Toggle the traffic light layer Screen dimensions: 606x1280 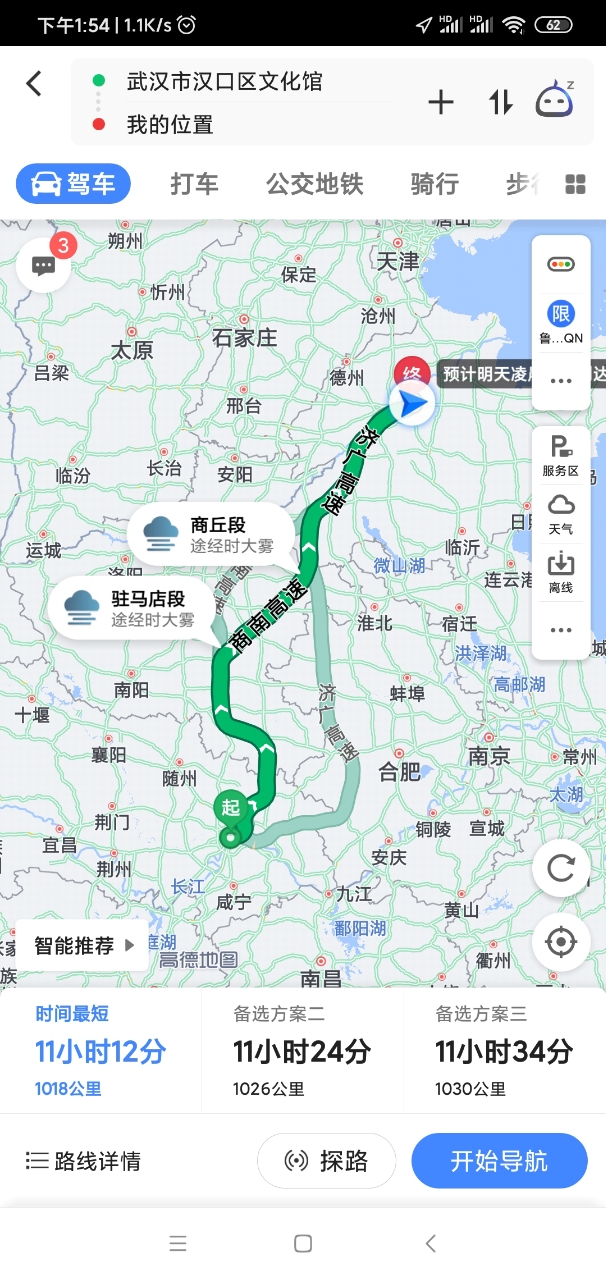pos(560,265)
